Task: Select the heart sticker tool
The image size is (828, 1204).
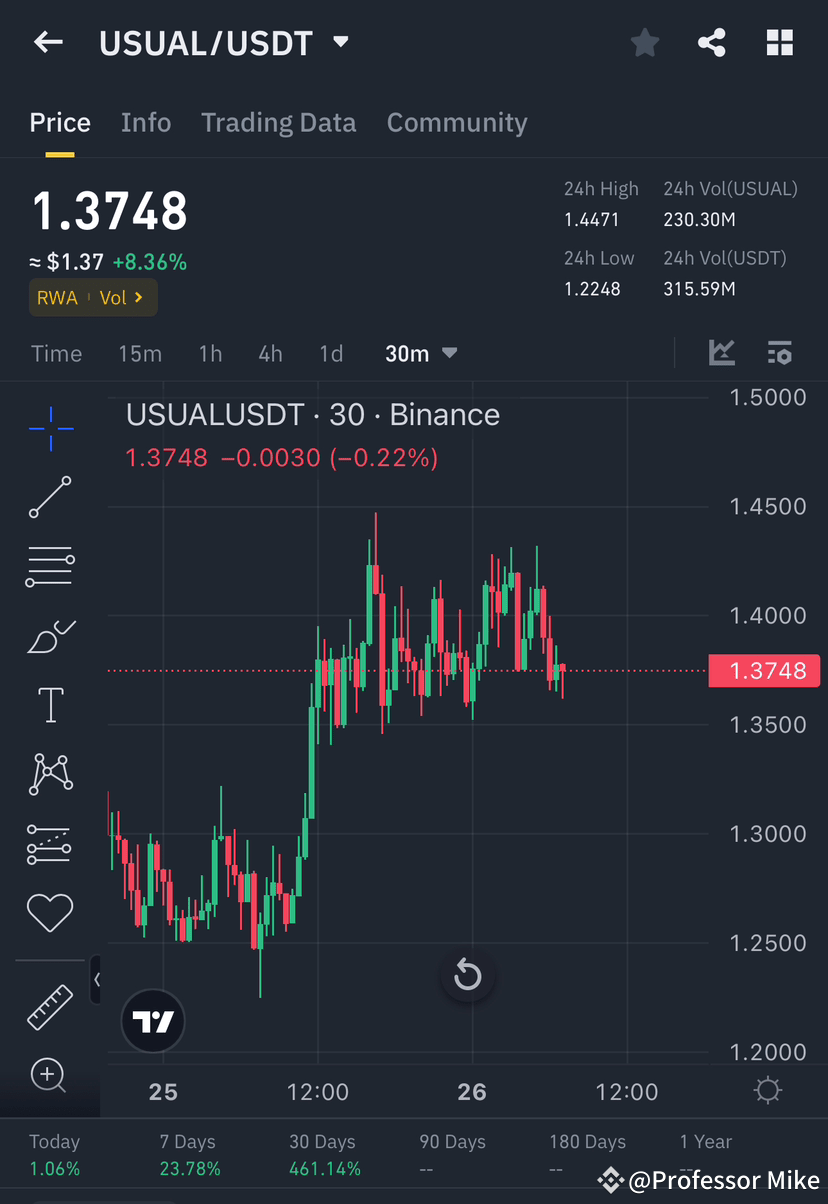Action: (x=50, y=913)
